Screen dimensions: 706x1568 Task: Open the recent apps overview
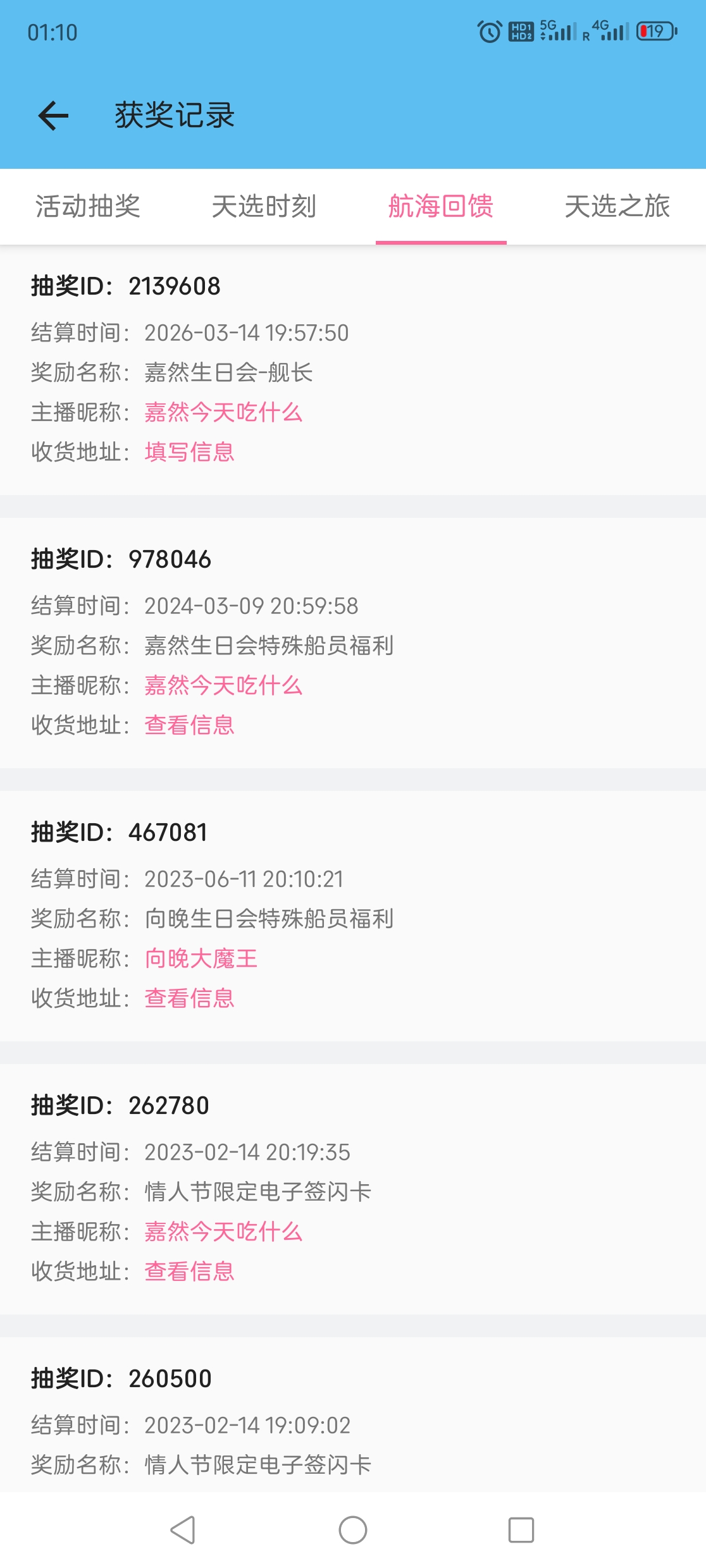pos(521,1530)
